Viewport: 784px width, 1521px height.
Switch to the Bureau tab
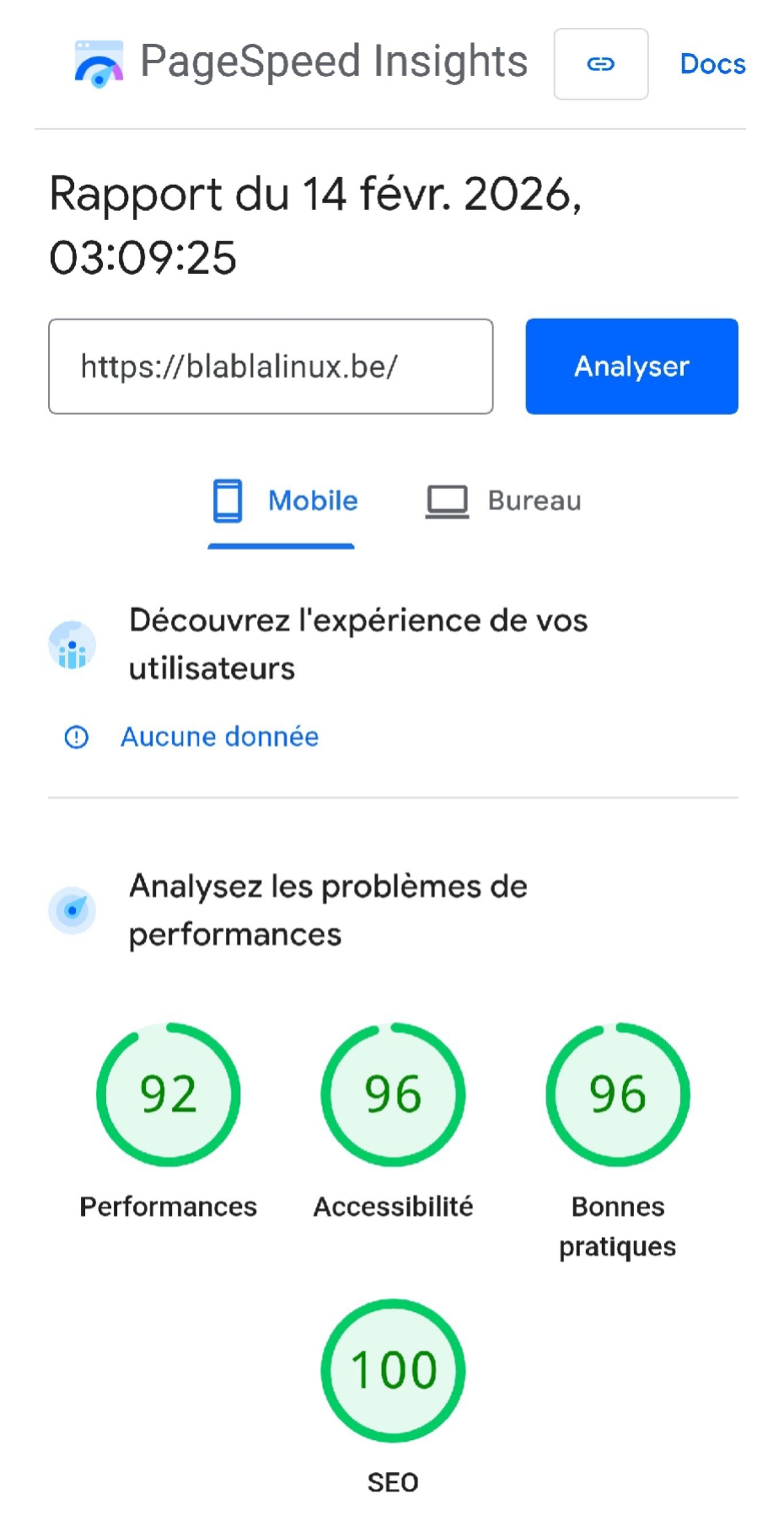pos(503,501)
